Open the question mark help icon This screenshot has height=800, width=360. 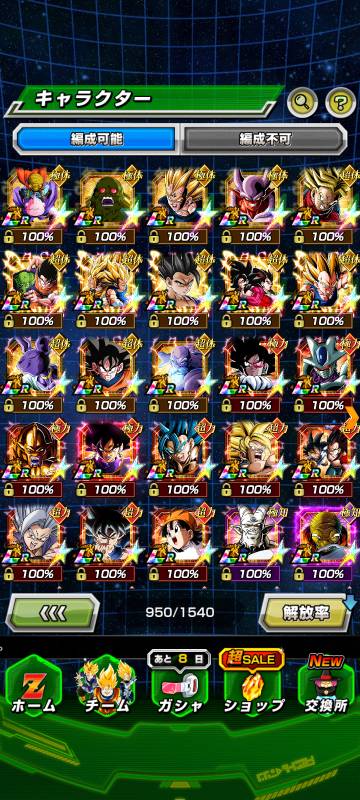pos(340,103)
